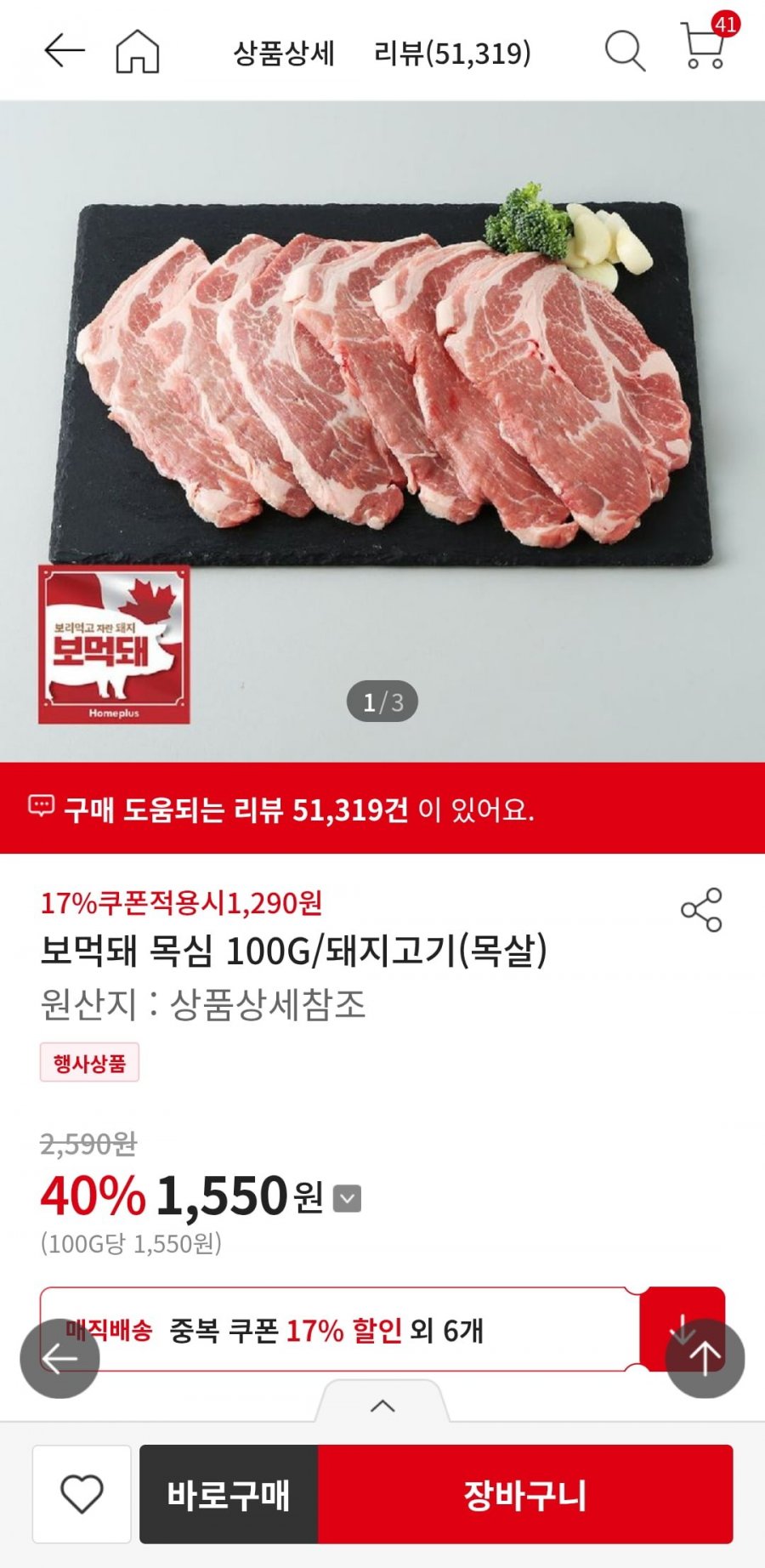The width and height of the screenshot is (765, 1568).
Task: View the 51,319 helpful reviews banner
Action: click(382, 809)
